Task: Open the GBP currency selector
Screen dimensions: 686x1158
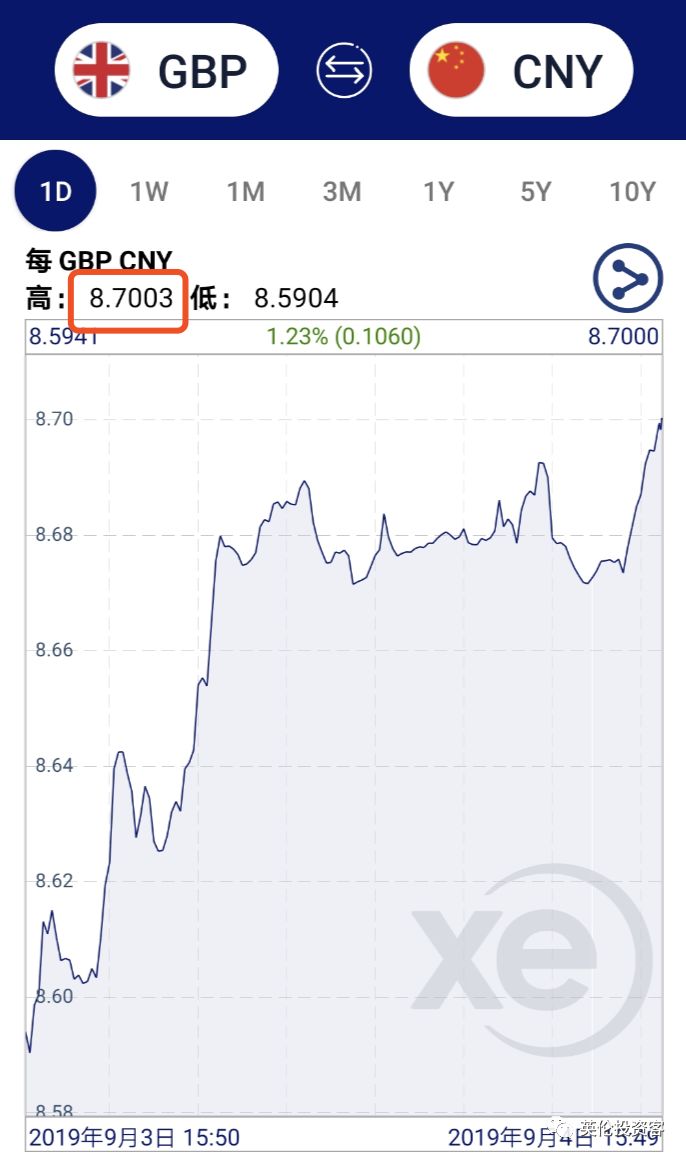Action: [165, 70]
